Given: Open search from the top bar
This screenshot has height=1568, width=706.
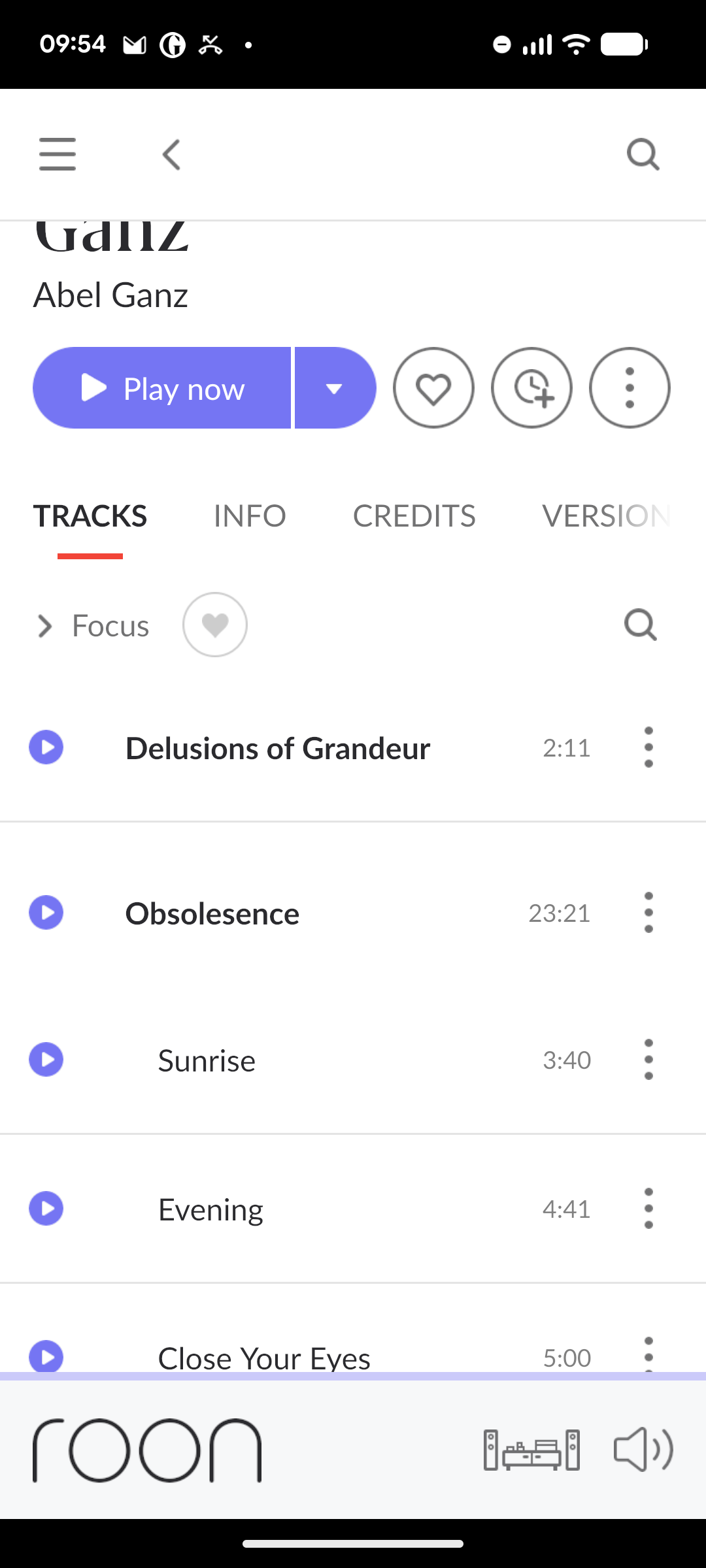Looking at the screenshot, I should [x=643, y=155].
